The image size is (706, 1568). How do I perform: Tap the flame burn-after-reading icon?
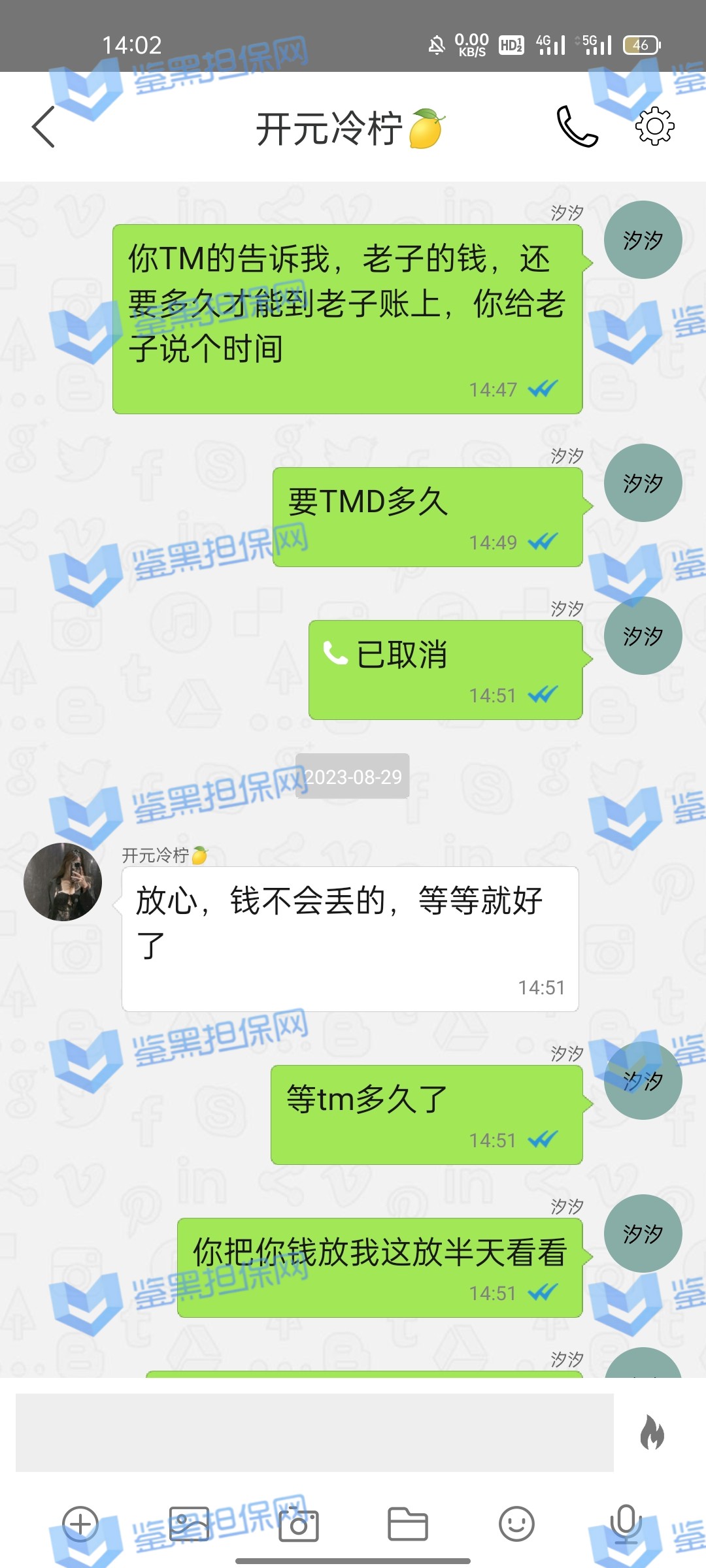[x=652, y=1432]
